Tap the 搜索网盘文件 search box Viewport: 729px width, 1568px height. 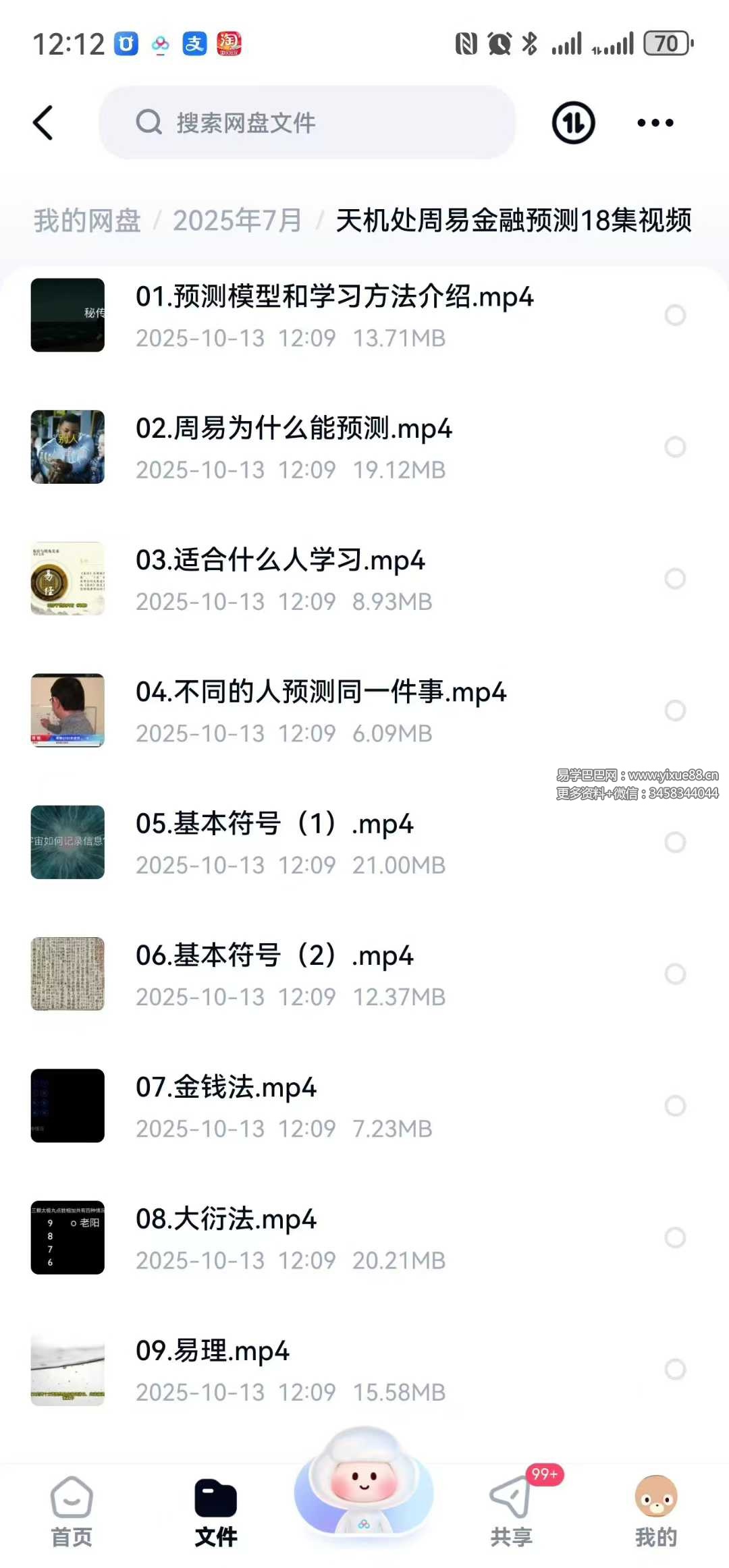[x=307, y=123]
